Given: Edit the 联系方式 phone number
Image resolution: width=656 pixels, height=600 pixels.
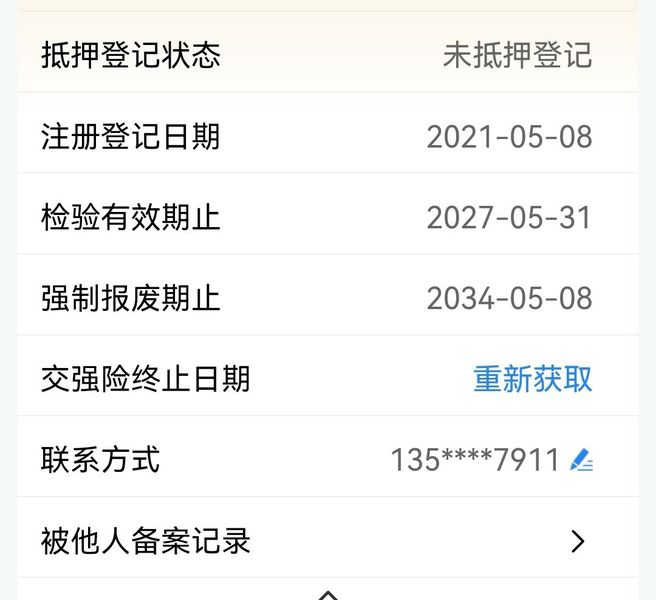Looking at the screenshot, I should point(581,460).
